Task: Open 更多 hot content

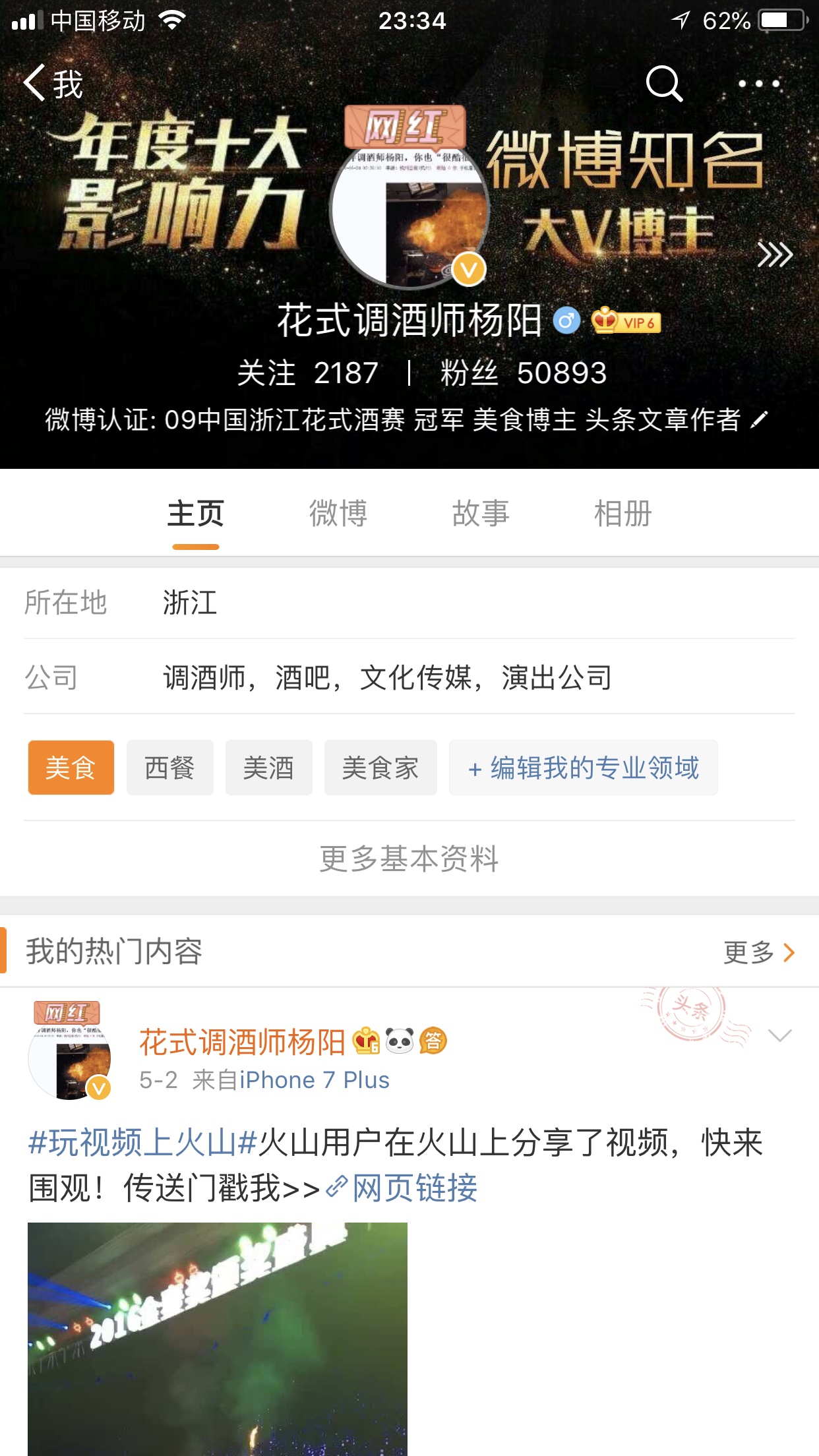Action: (758, 952)
